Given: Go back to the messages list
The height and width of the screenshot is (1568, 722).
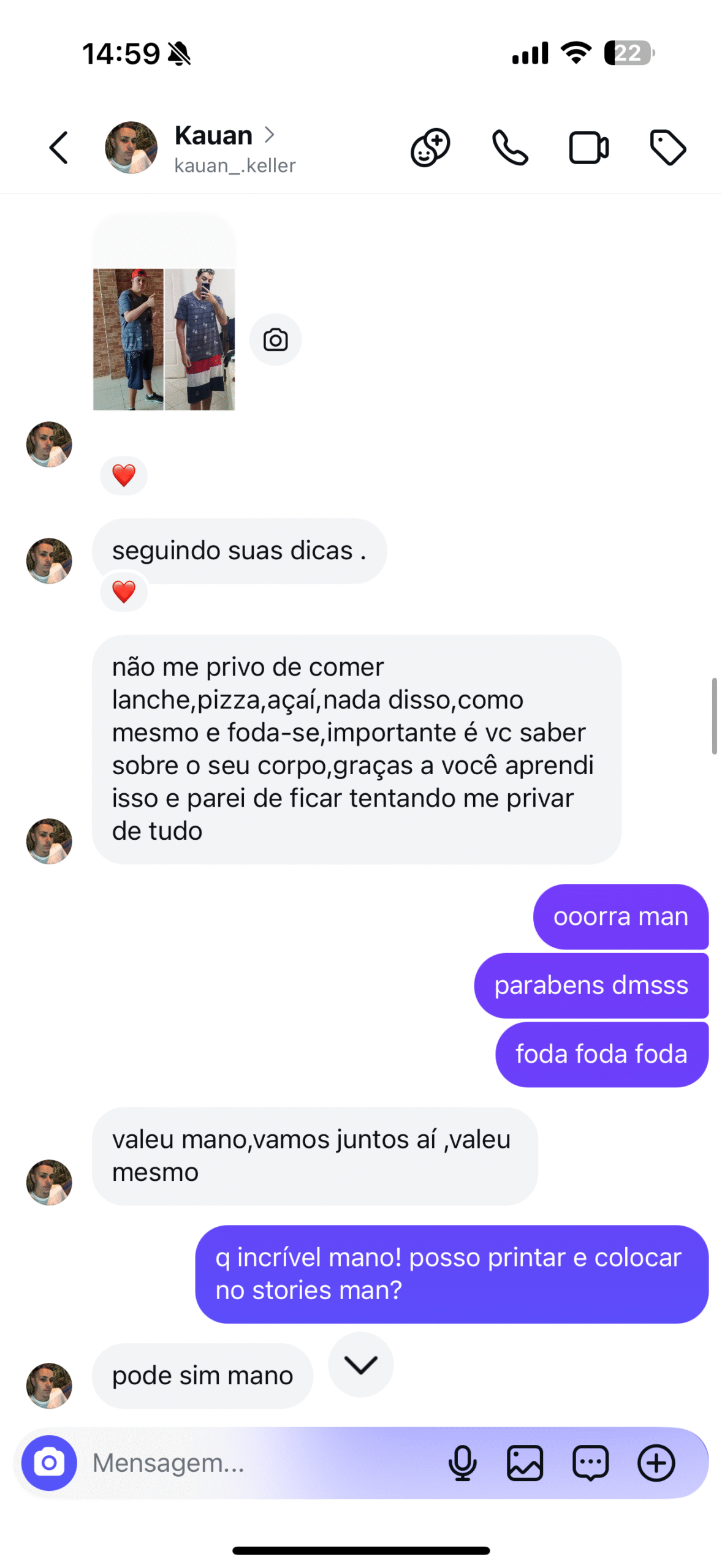Looking at the screenshot, I should [x=59, y=148].
